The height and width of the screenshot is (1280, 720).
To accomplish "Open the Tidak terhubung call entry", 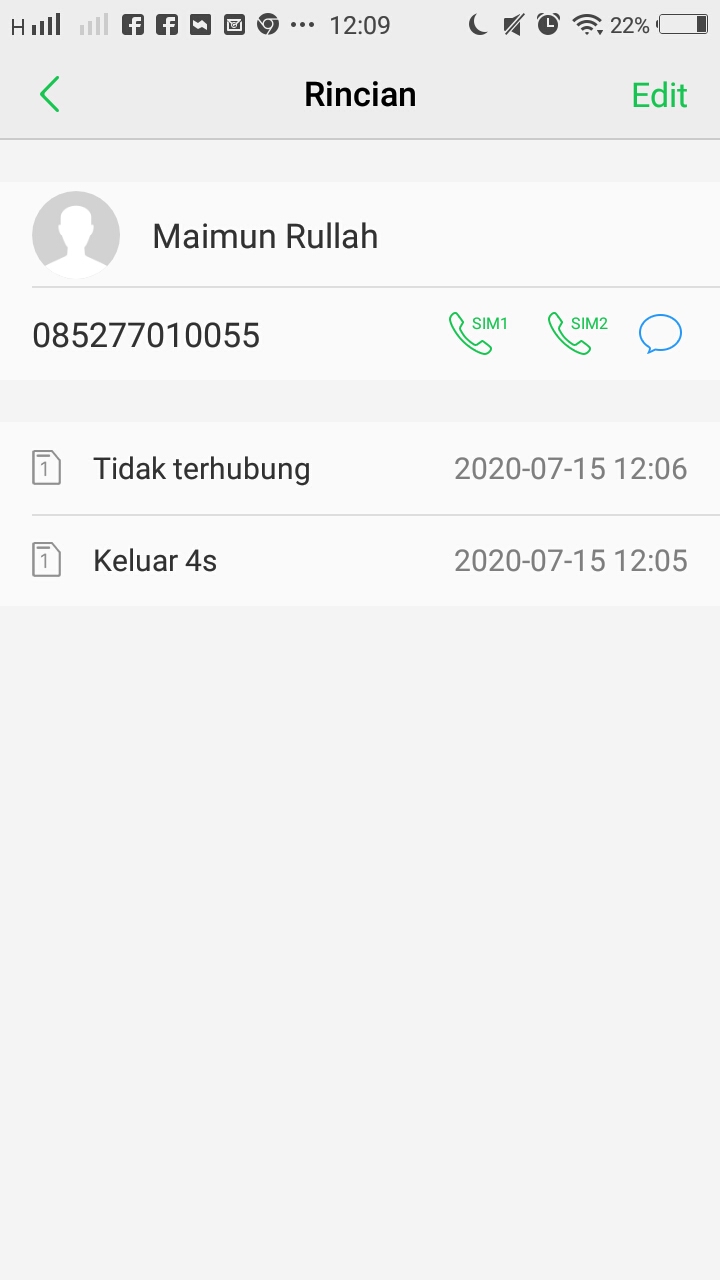I will click(x=360, y=468).
